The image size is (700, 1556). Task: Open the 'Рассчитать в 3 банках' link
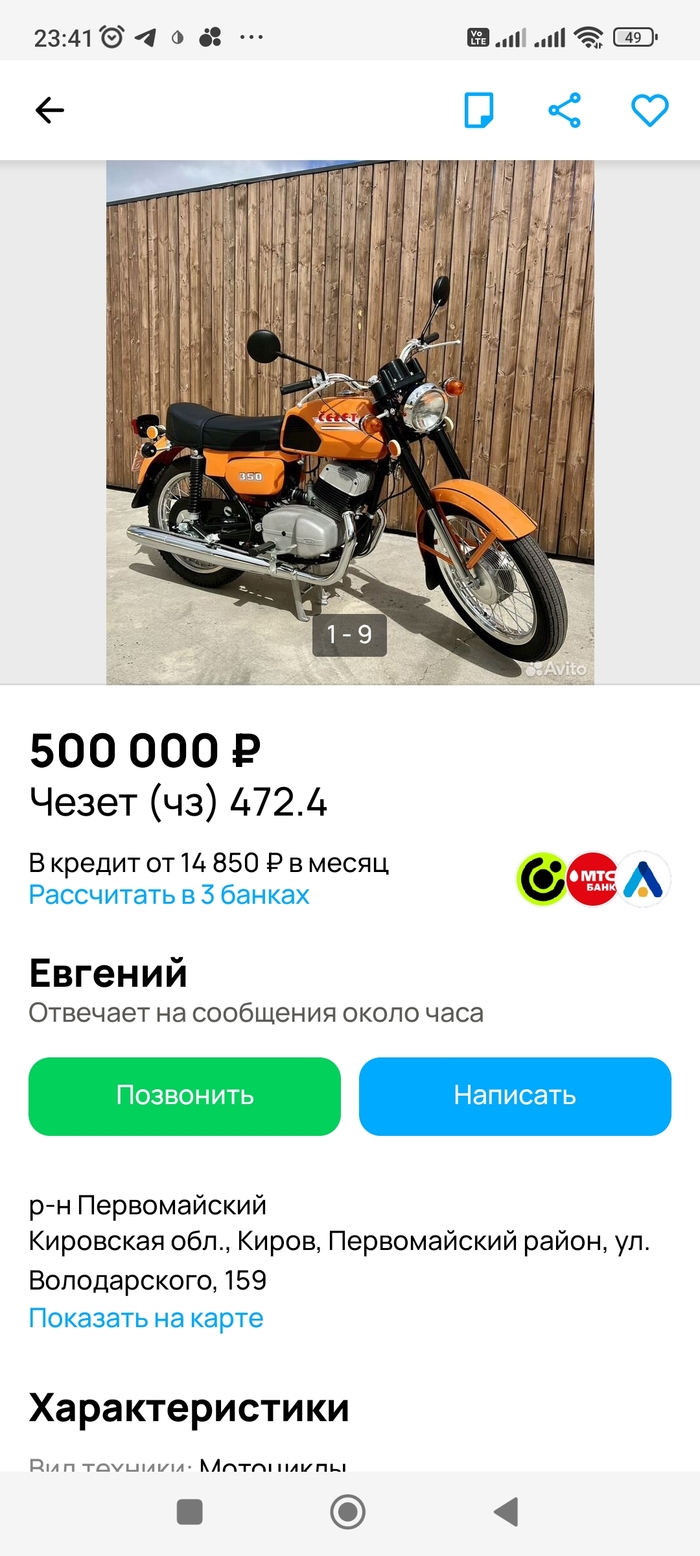[169, 894]
